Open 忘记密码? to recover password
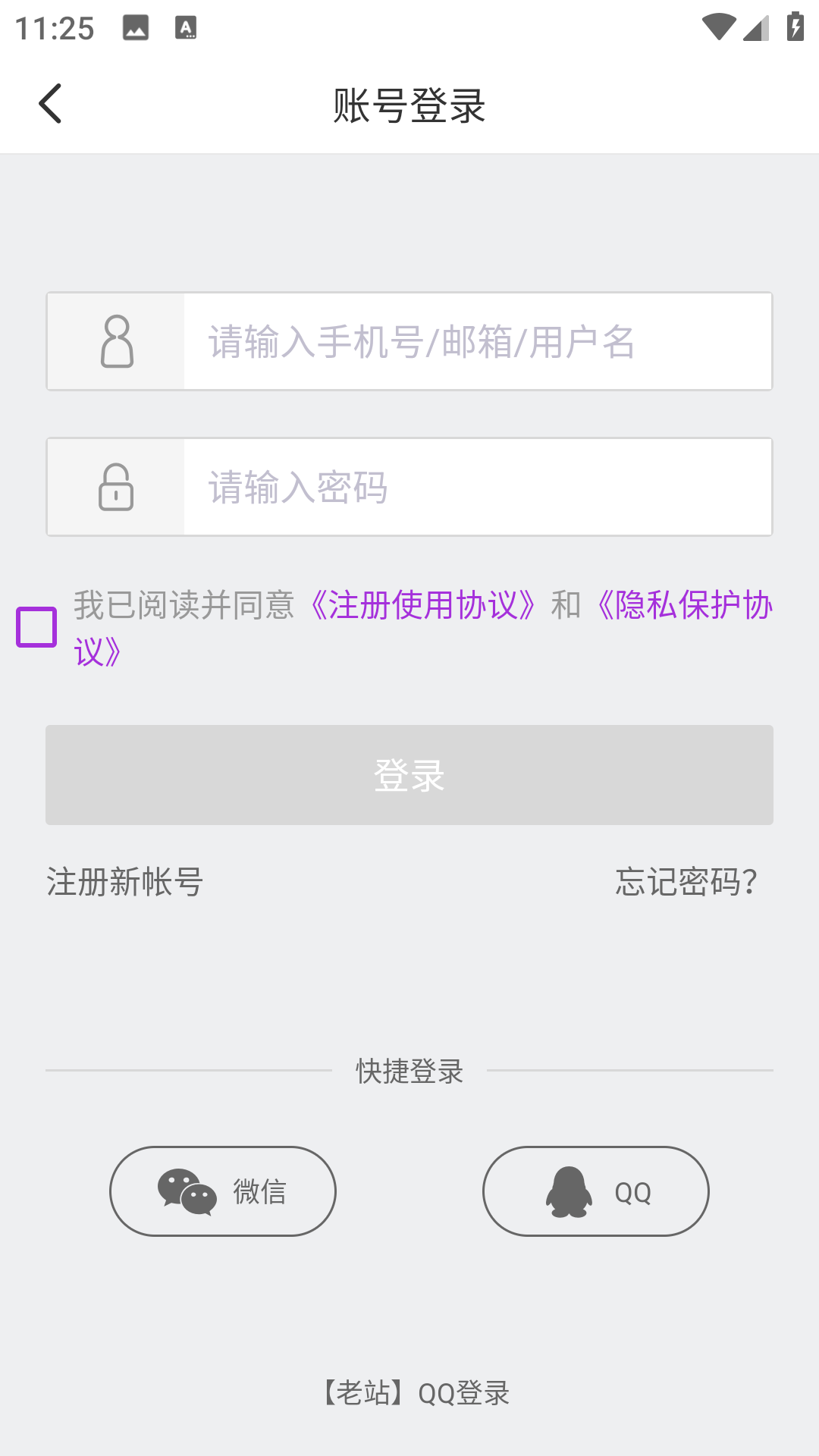This screenshot has width=819, height=1456. 686,882
